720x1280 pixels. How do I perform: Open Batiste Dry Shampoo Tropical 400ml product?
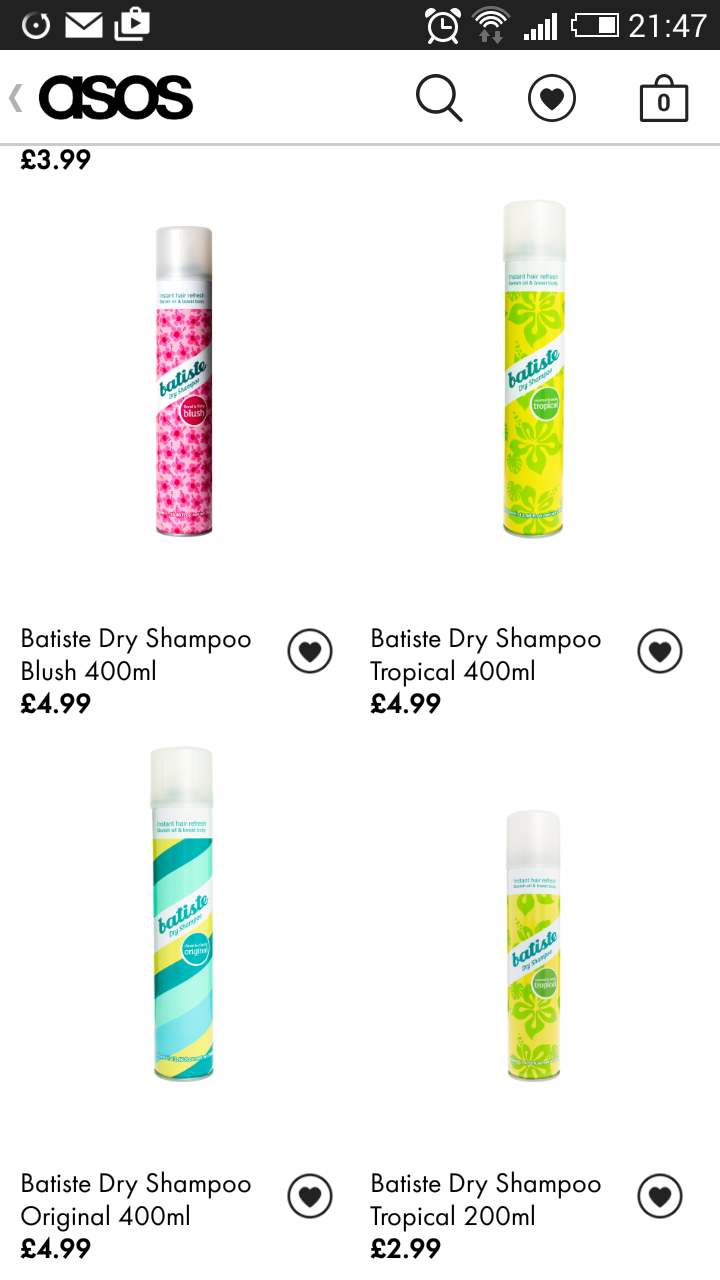click(x=534, y=368)
